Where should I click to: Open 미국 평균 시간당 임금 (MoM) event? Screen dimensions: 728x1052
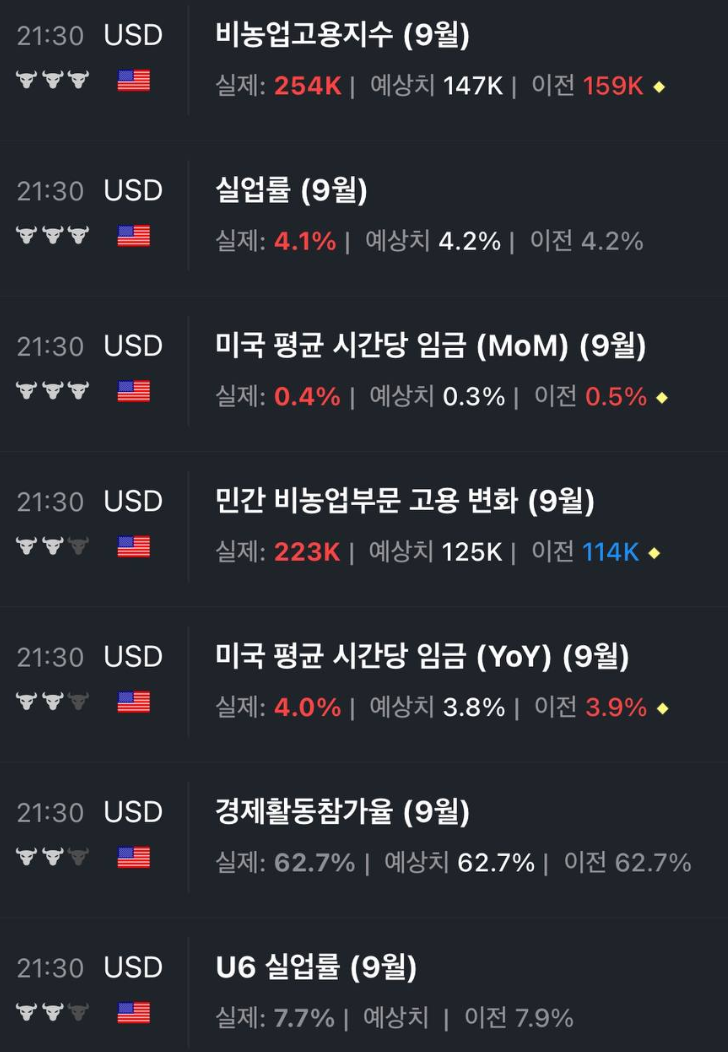(x=430, y=346)
